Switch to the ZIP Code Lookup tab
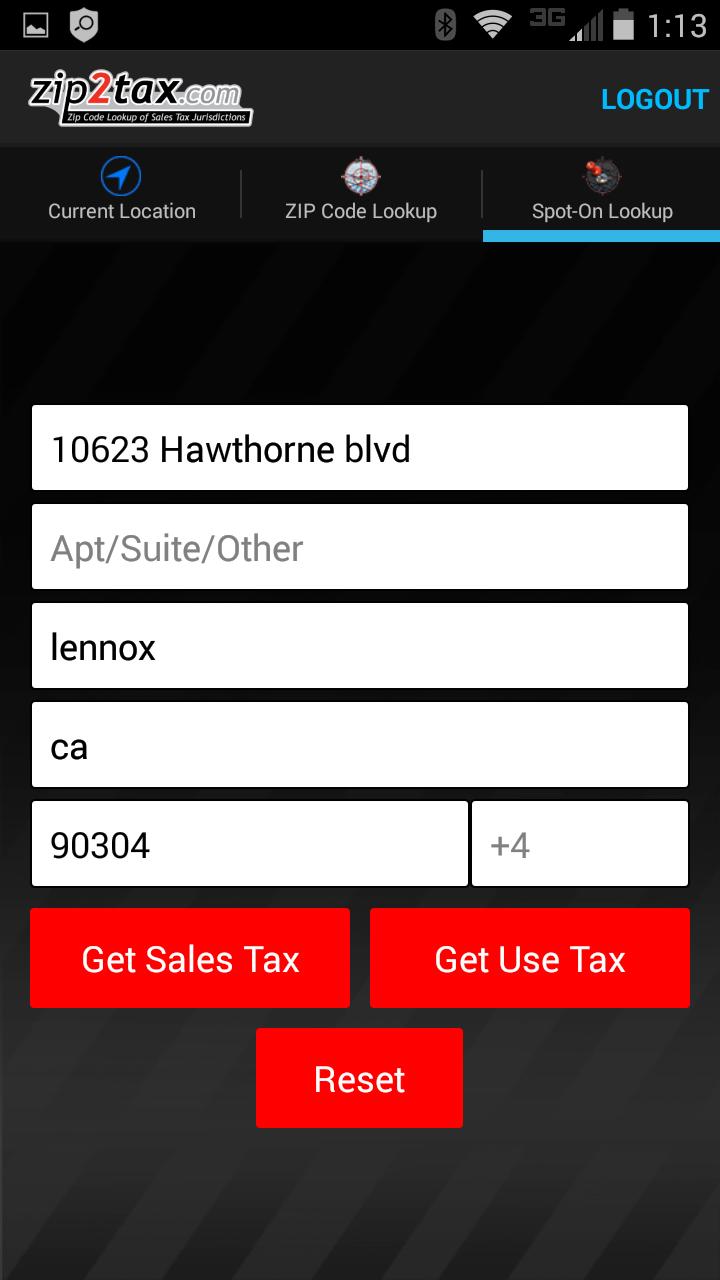The height and width of the screenshot is (1280, 720). [x=359, y=194]
